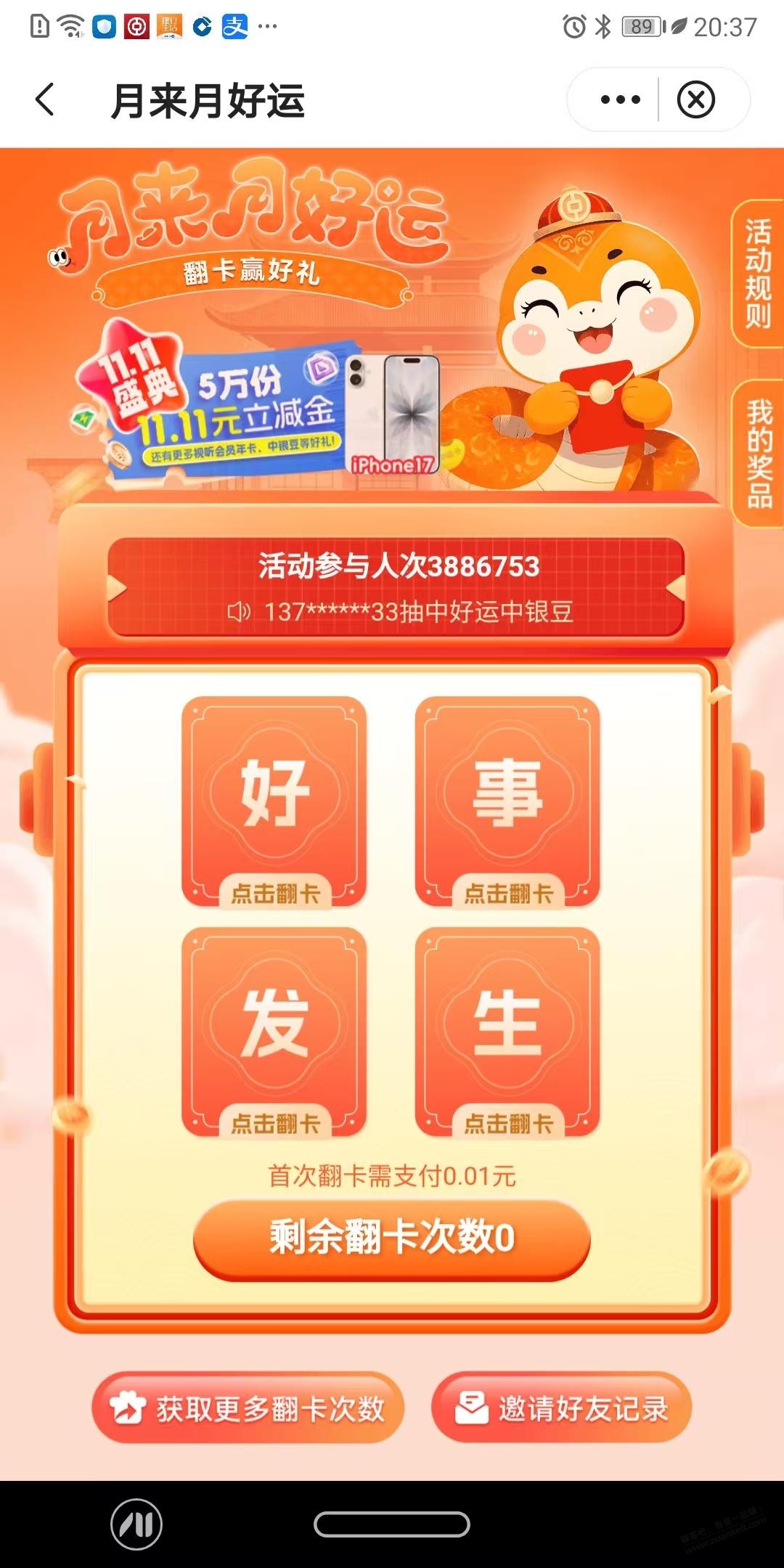The height and width of the screenshot is (1568, 784).
Task: Flip the 发 card
Action: coord(274,1032)
